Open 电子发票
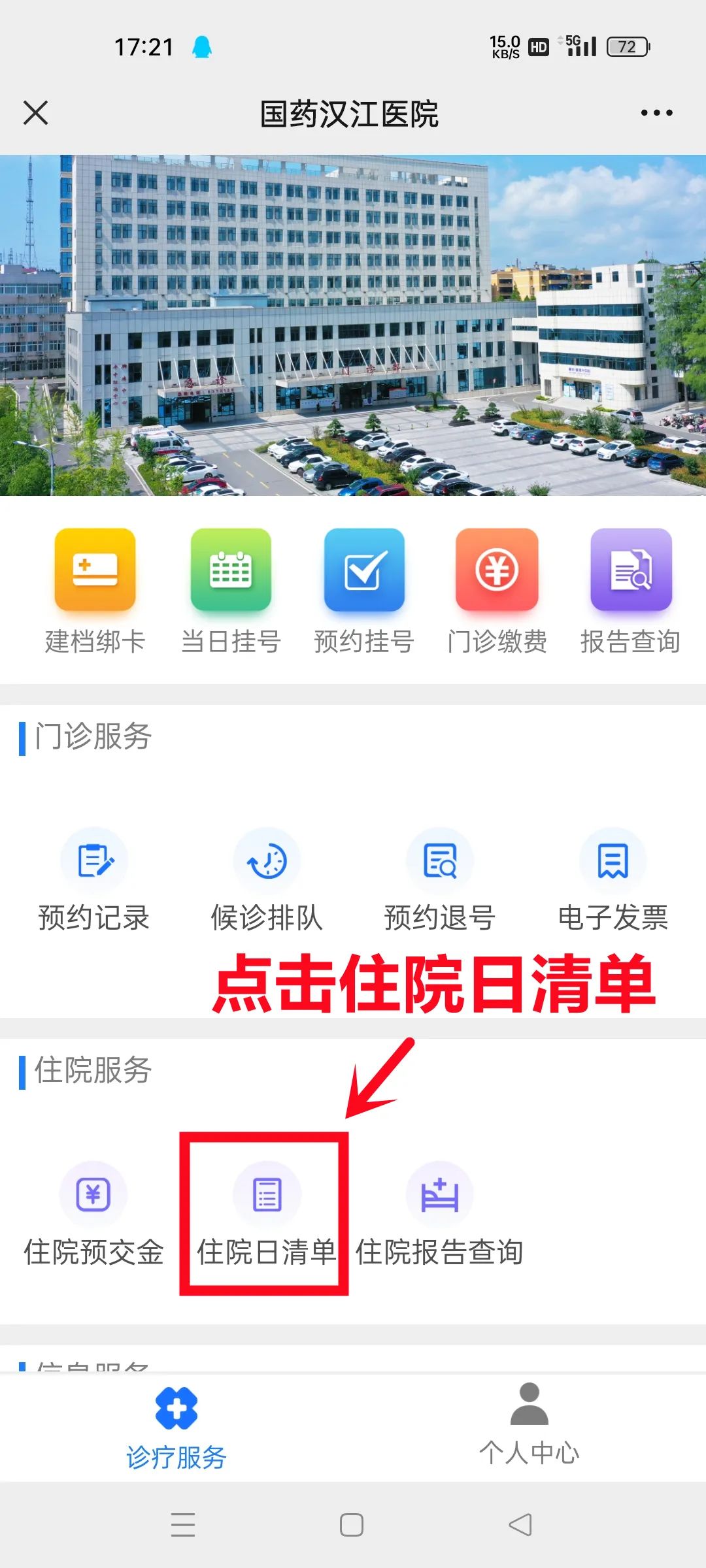The height and width of the screenshot is (1568, 706). tap(613, 879)
